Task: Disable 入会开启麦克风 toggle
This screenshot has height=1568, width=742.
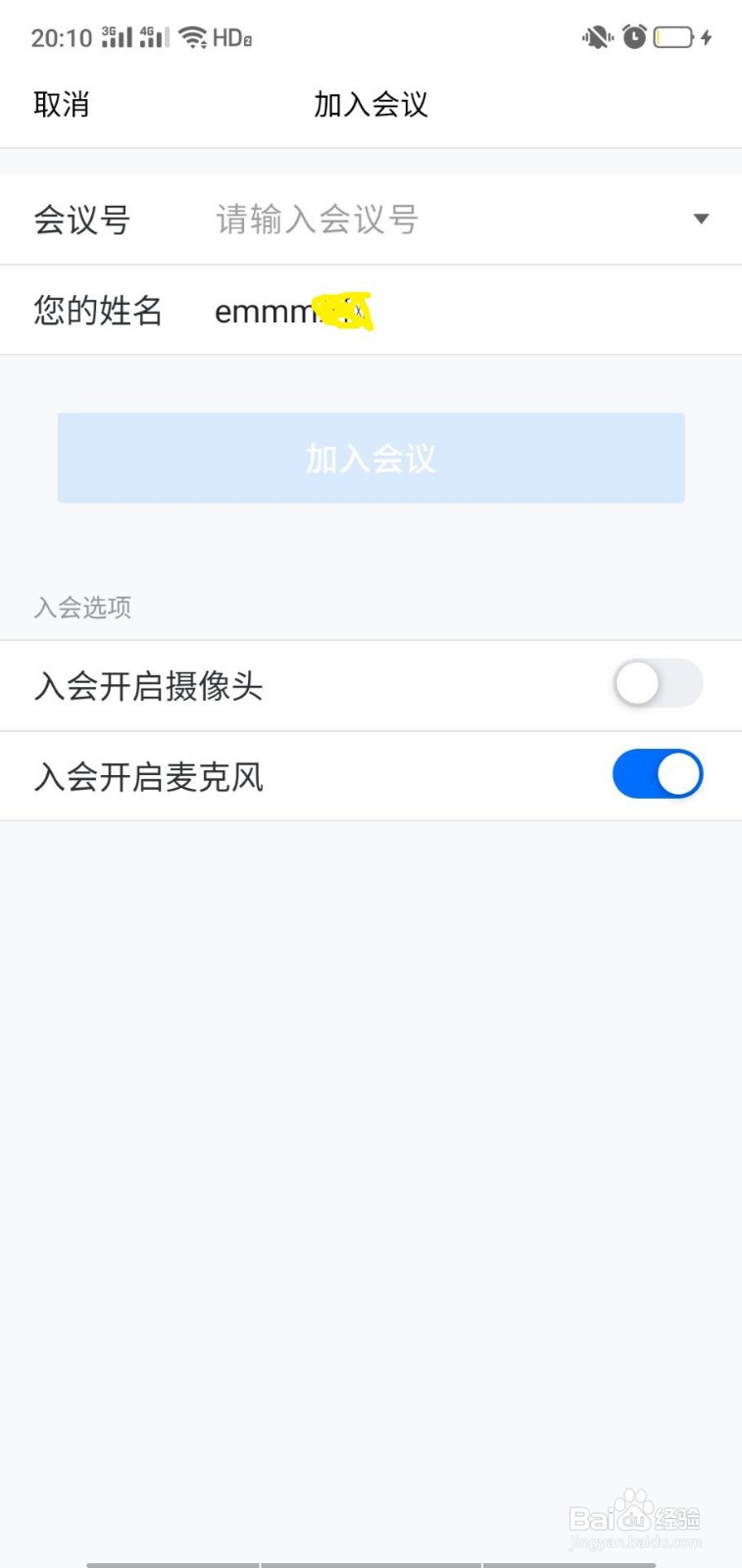Action: [x=657, y=774]
